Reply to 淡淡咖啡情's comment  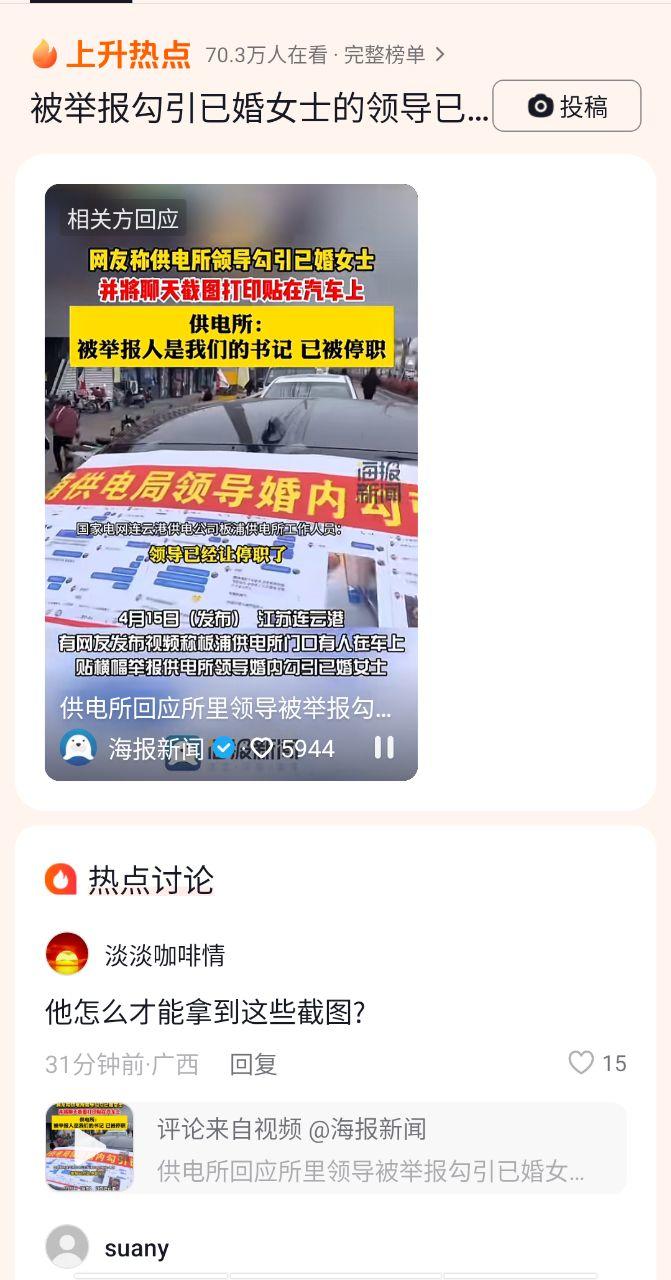[x=253, y=1064]
